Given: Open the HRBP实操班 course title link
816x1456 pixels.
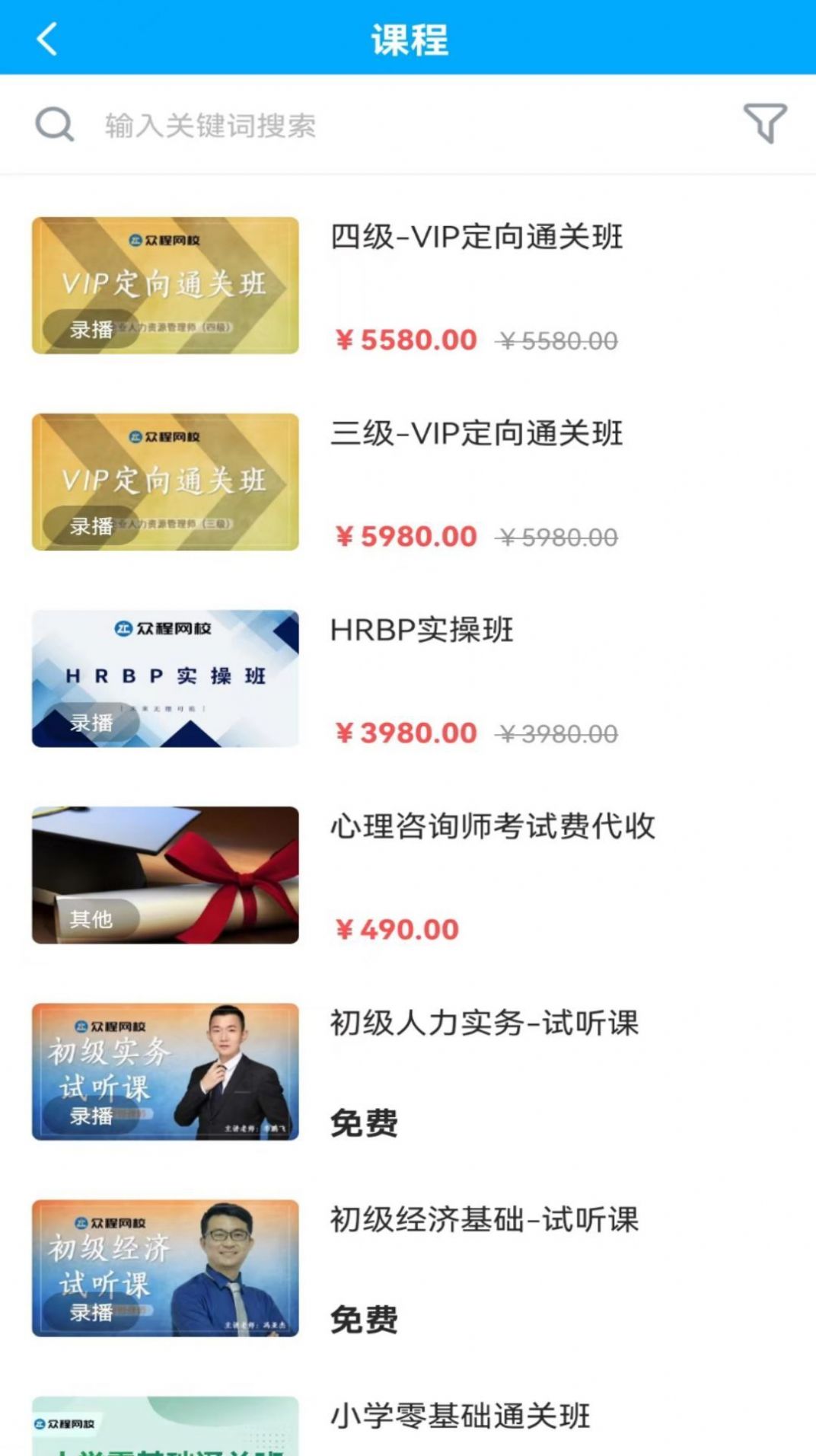Looking at the screenshot, I should 422,631.
